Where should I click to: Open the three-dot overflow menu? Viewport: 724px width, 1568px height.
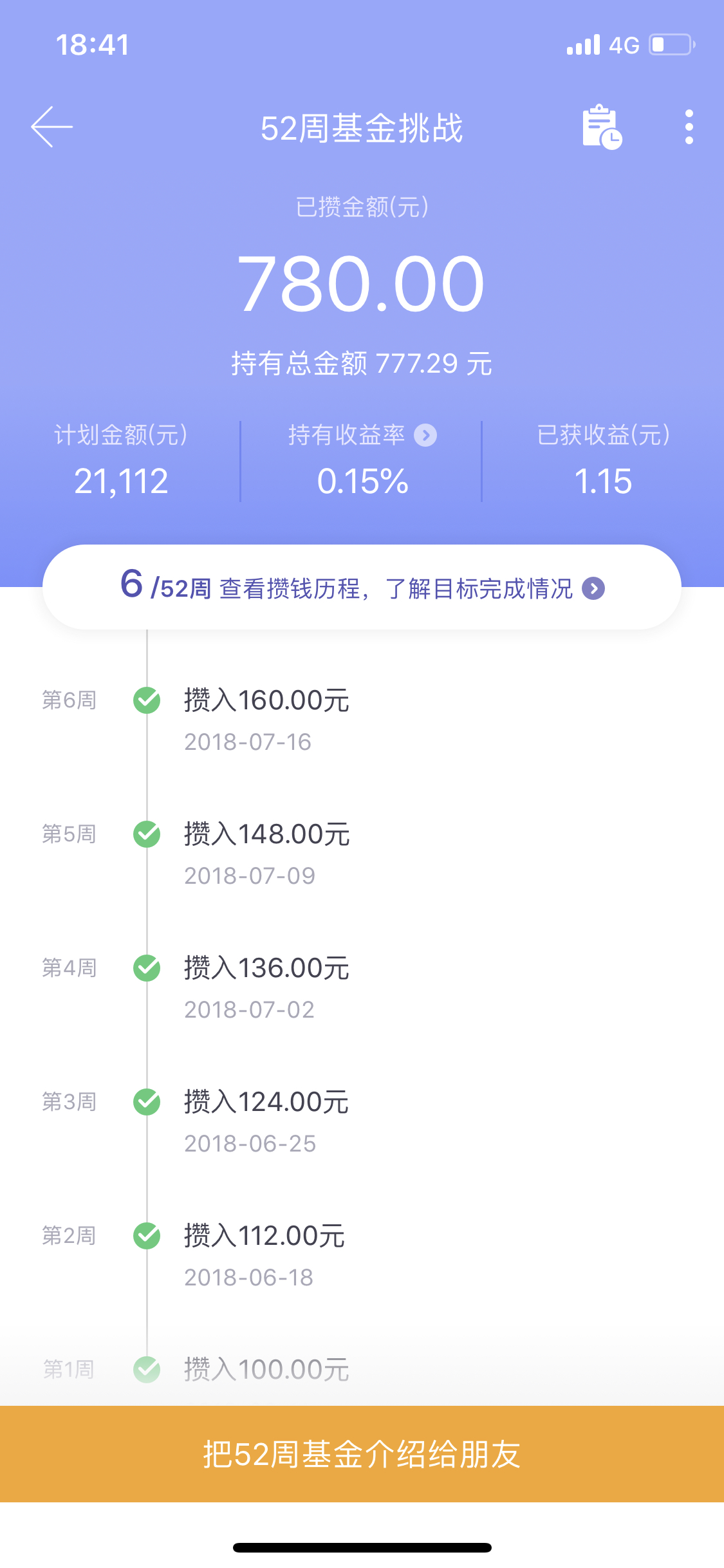689,127
